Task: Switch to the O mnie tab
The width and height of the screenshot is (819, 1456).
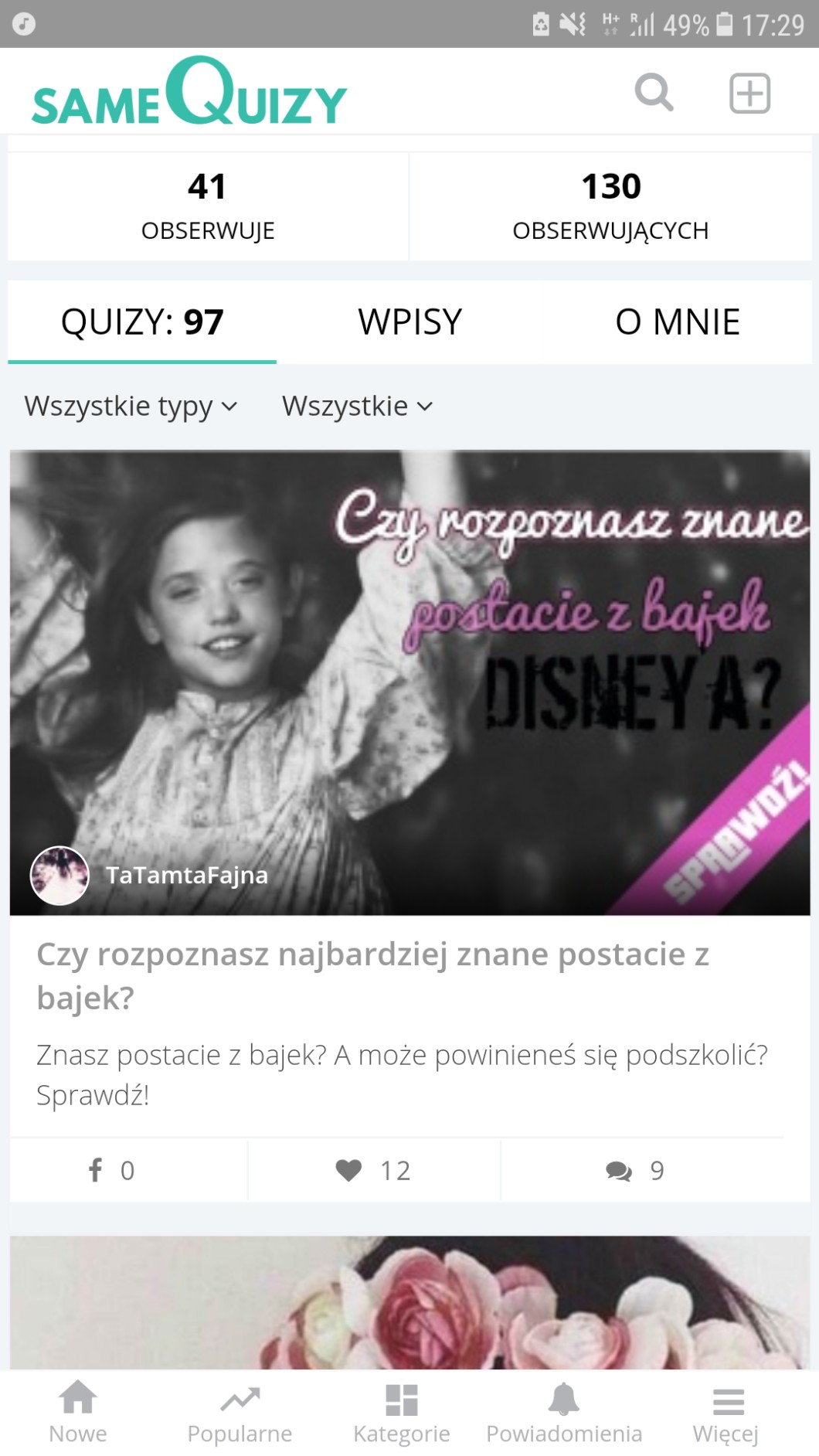Action: coord(677,321)
